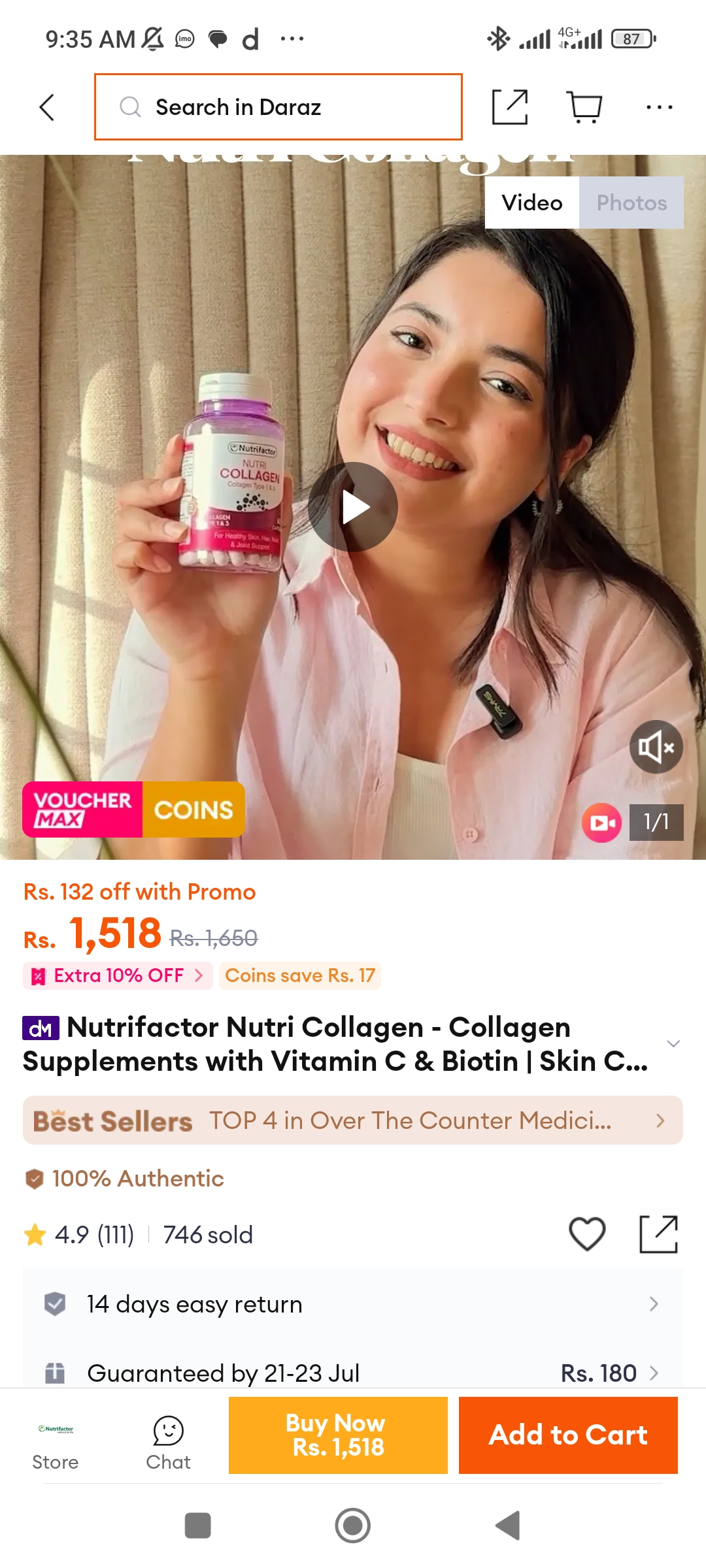Open the shopping cart
Screen dimensions: 706x1568
(x=584, y=107)
